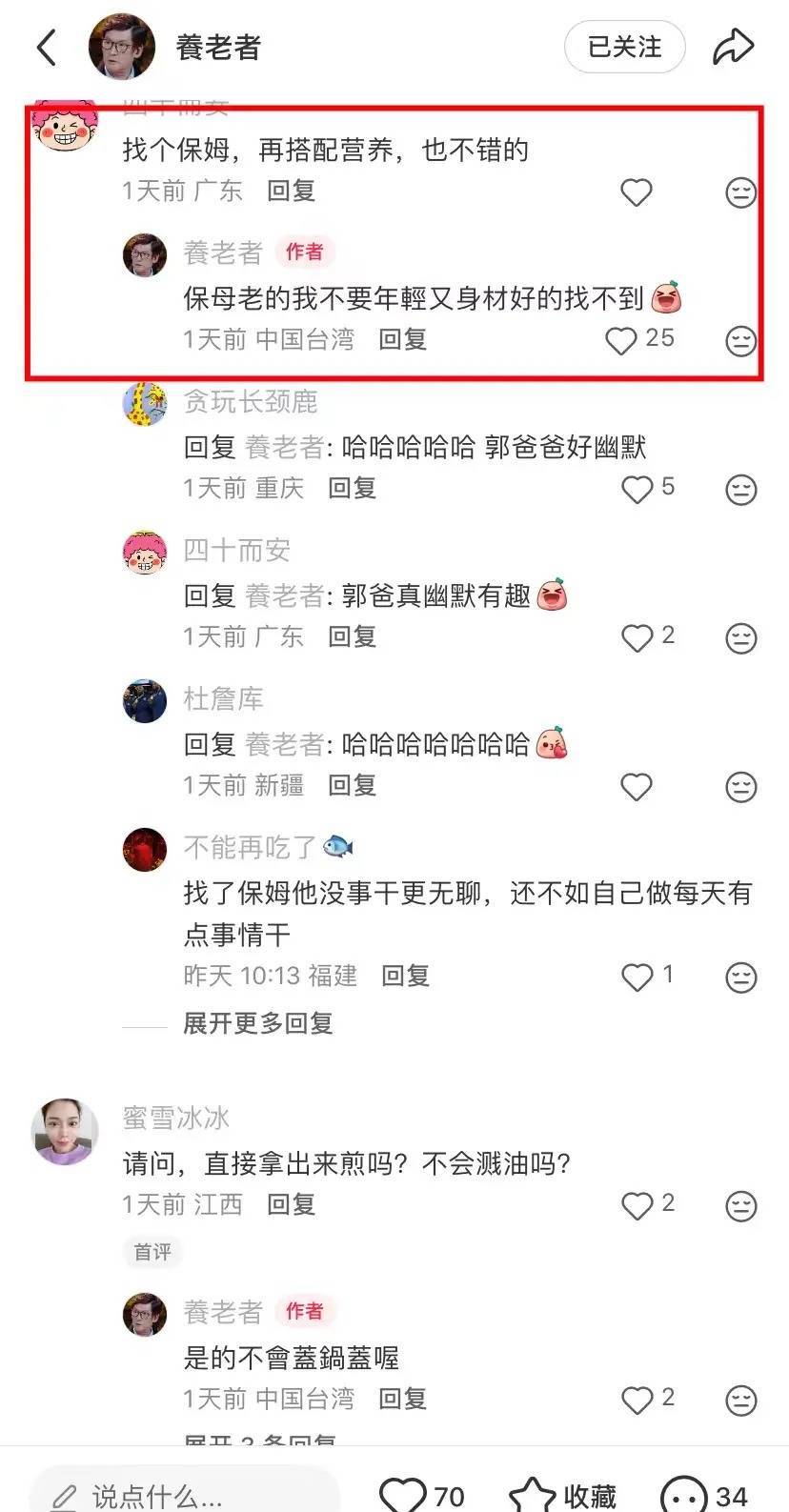Viewport: 789px width, 1512px height.
Task: Like 贪玩长颈鹿's comment with 5 likes
Action: (636, 490)
